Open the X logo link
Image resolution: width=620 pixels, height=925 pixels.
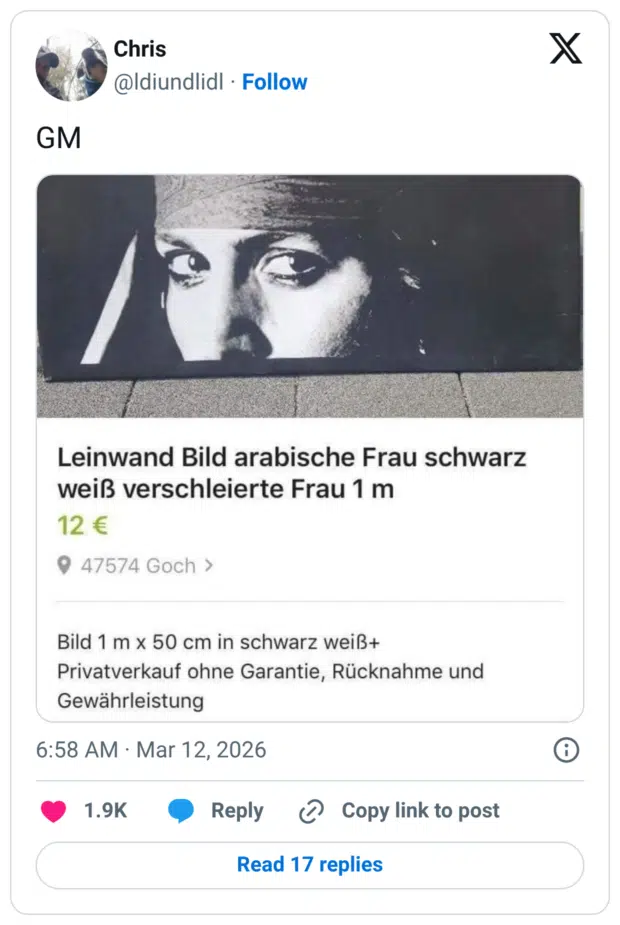tap(565, 49)
